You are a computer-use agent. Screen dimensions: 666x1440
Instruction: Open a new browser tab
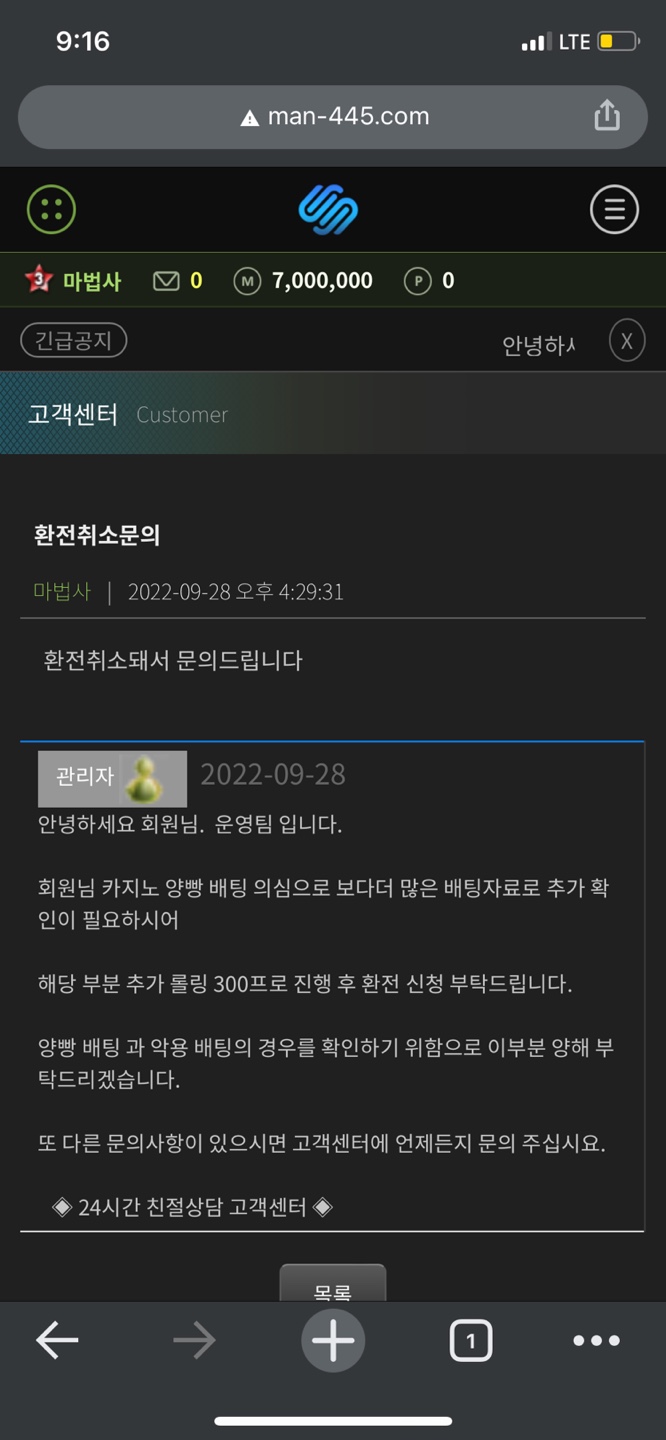(x=333, y=1340)
